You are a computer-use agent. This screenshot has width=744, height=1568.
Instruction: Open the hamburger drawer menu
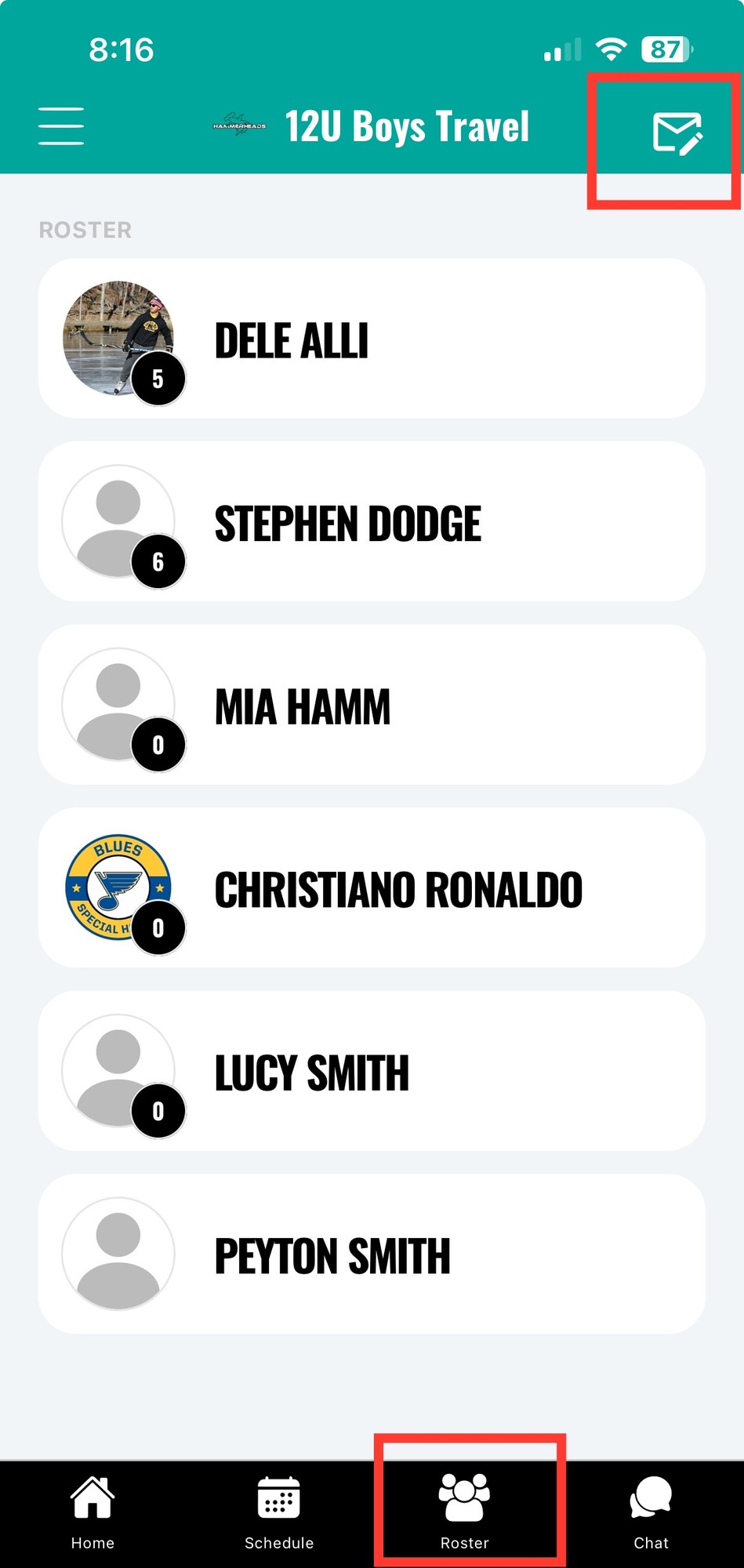pyautogui.click(x=61, y=126)
